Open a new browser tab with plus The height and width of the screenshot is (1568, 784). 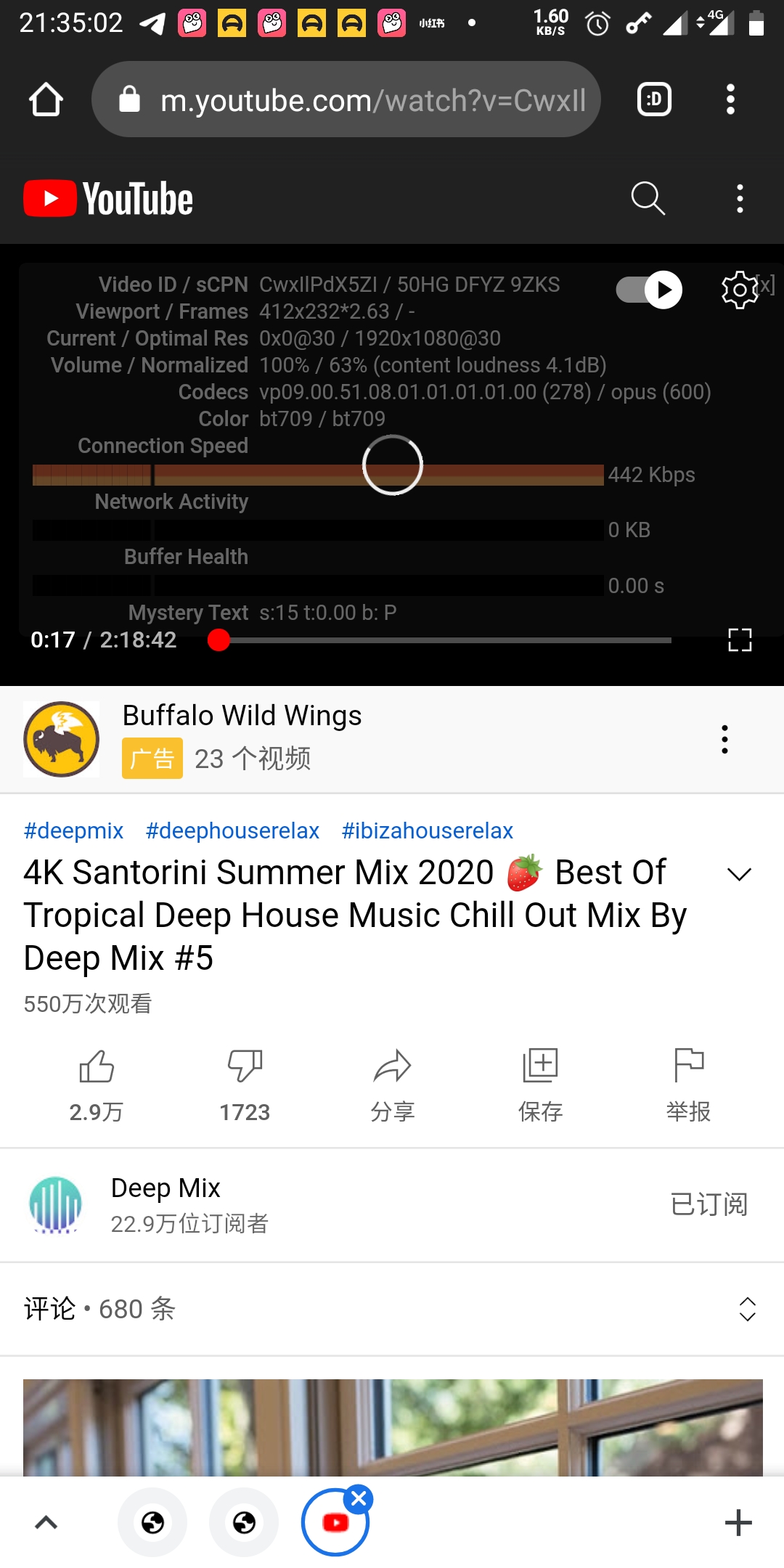tap(738, 1522)
